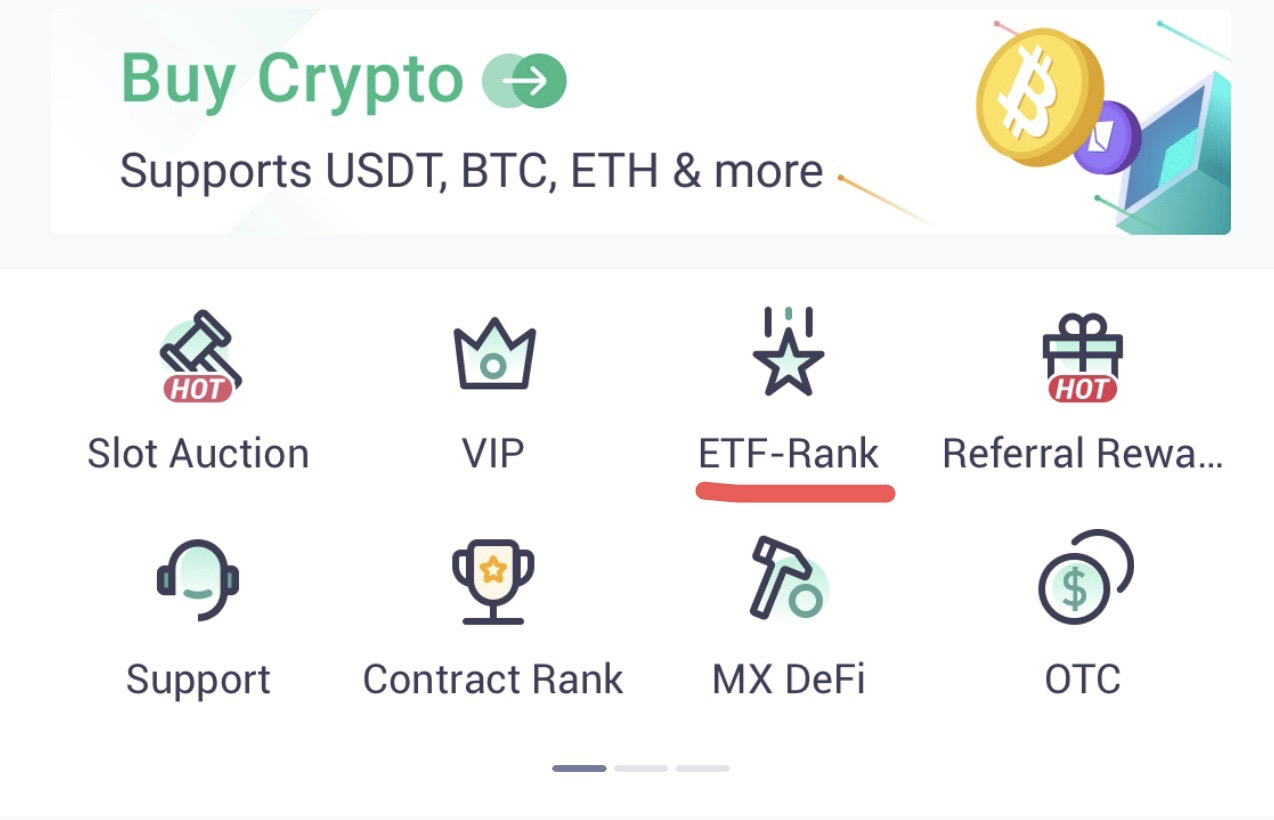Viewport: 1274px width, 820px height.
Task: Go to the VIP section
Action: 493,390
